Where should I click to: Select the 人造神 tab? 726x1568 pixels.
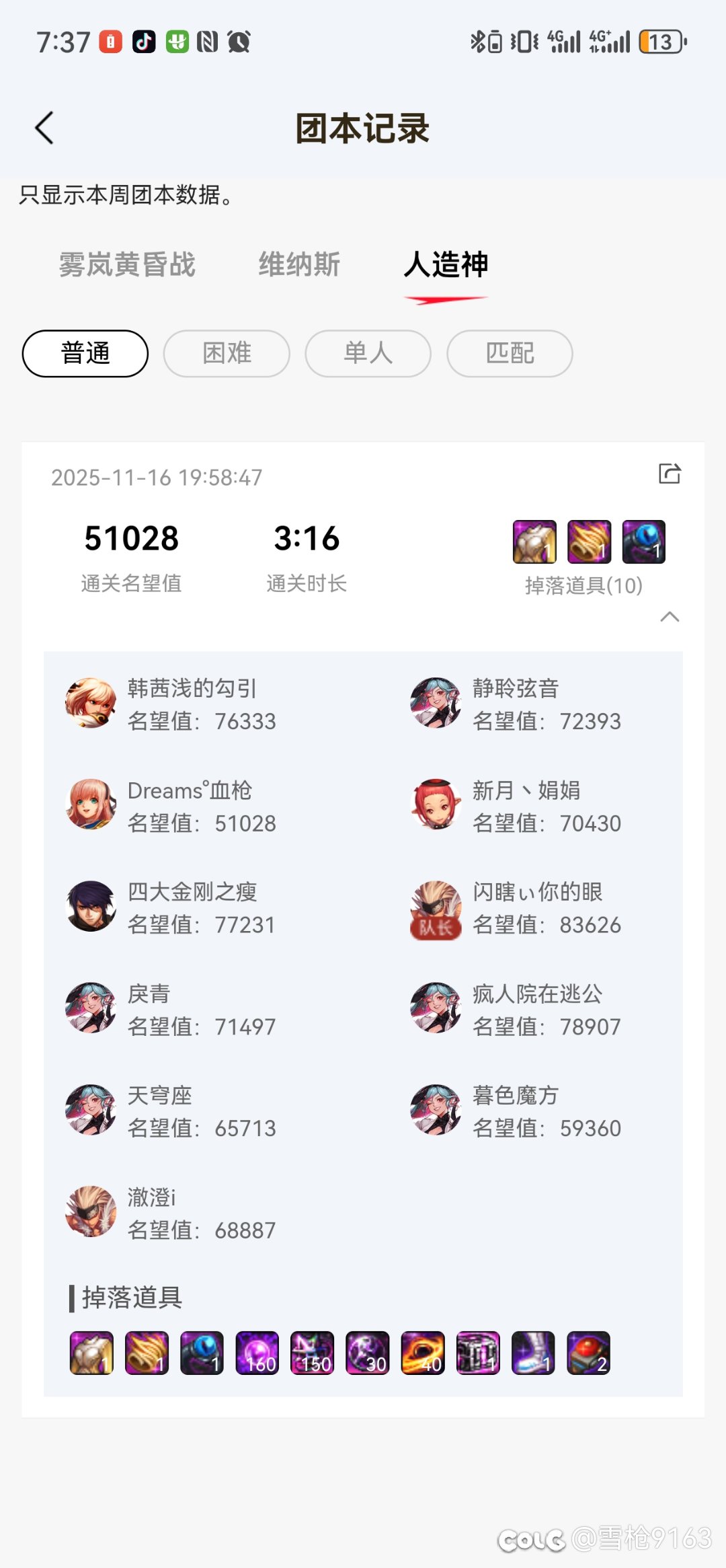446,264
